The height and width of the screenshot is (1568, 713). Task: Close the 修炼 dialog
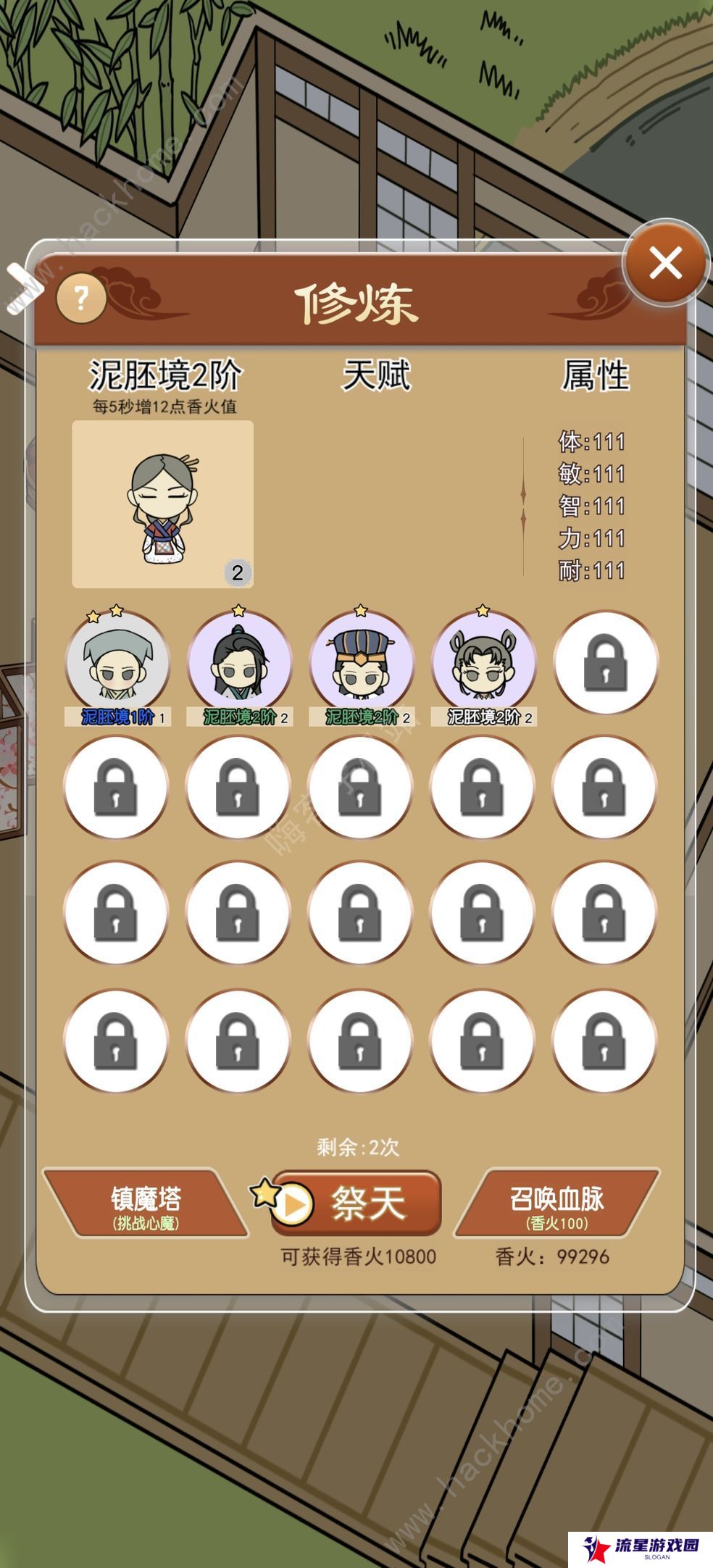click(x=665, y=263)
